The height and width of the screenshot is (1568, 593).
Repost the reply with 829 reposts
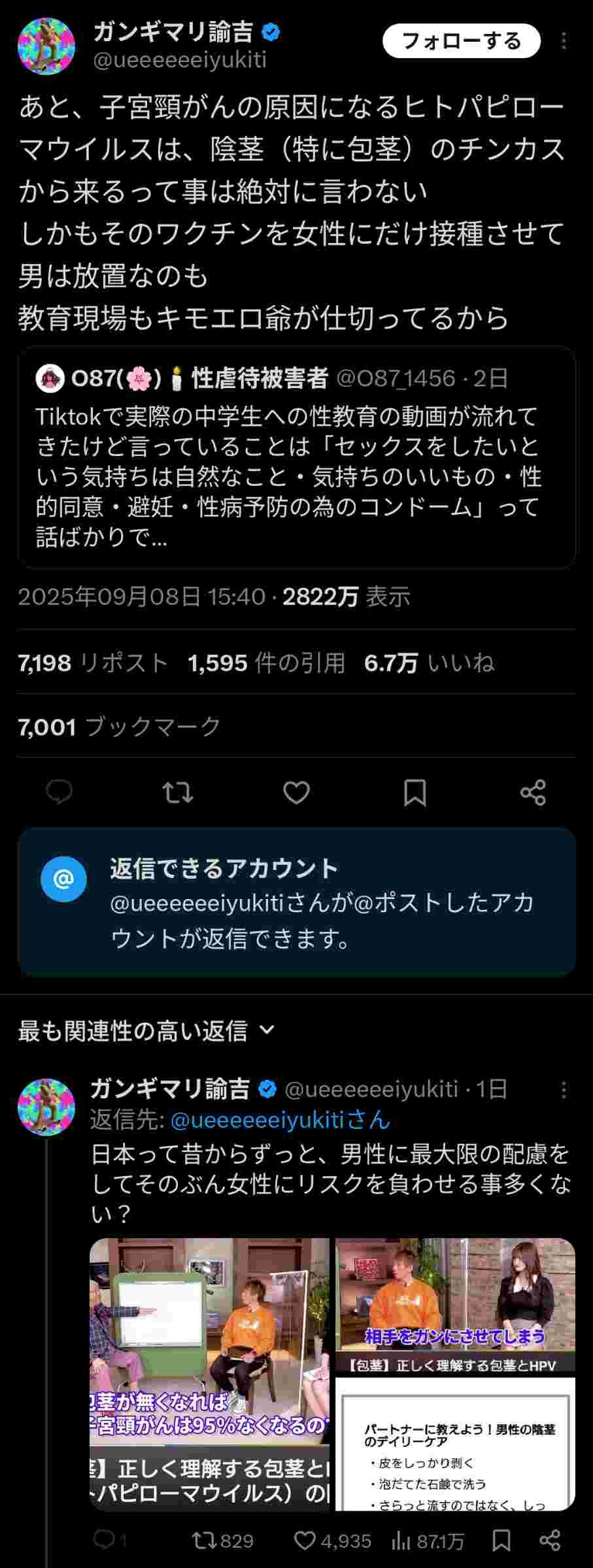(223, 1541)
